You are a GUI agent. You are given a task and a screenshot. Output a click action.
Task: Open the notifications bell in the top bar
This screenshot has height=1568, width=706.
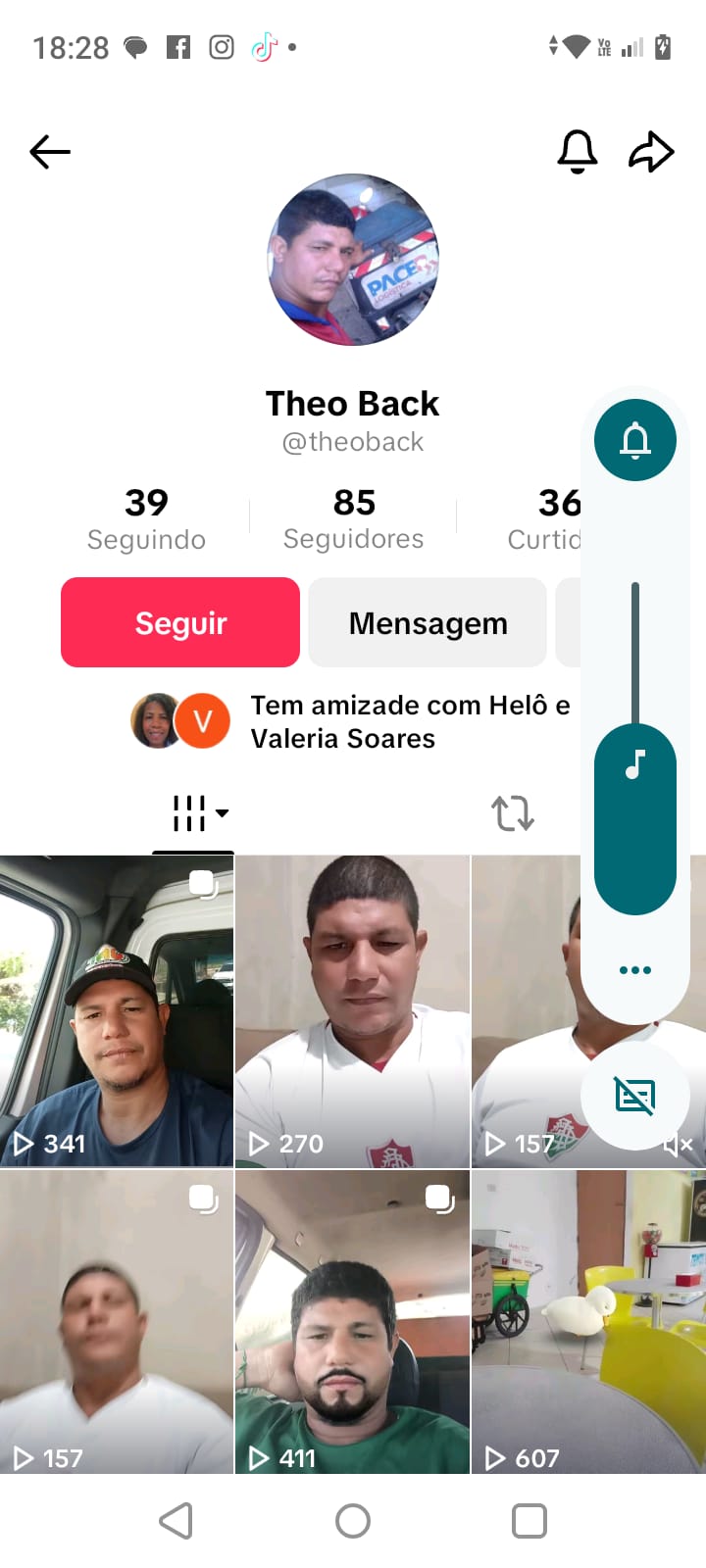pos(578,152)
